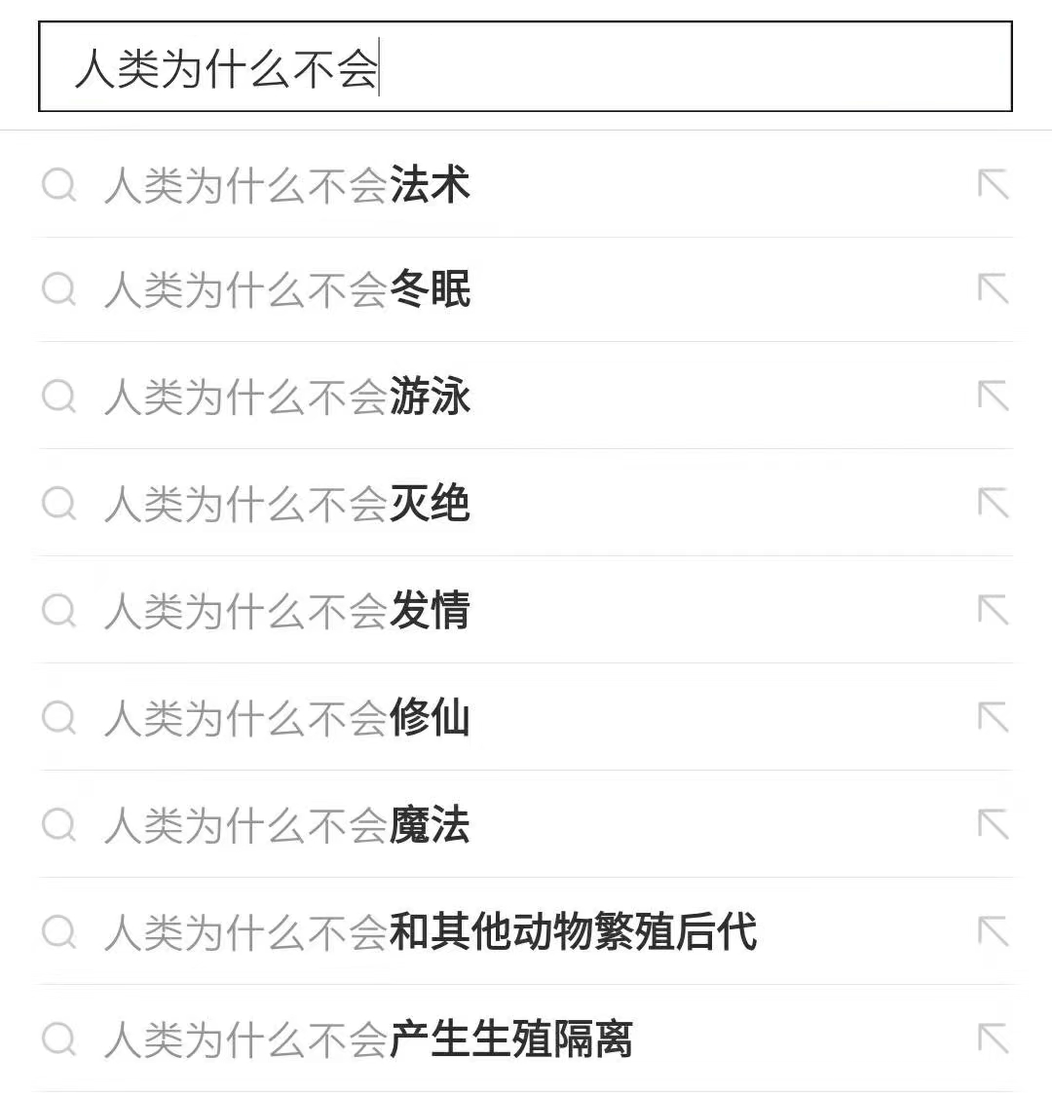Select suggestion 人类为什么不会发情
This screenshot has height=1095, width=1052.
(288, 610)
